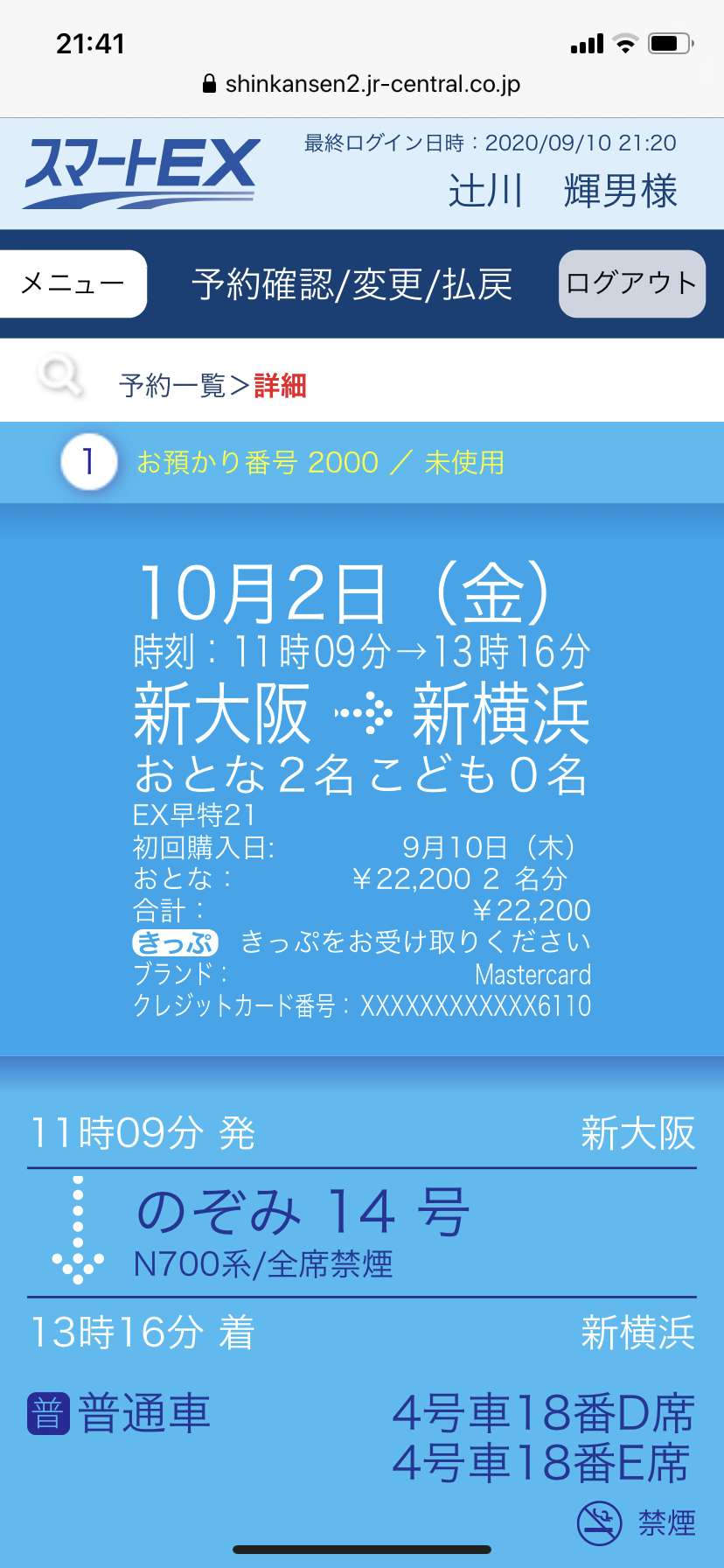The image size is (724, 1568).
Task: Open the メニュー menu button
Action: [x=73, y=283]
